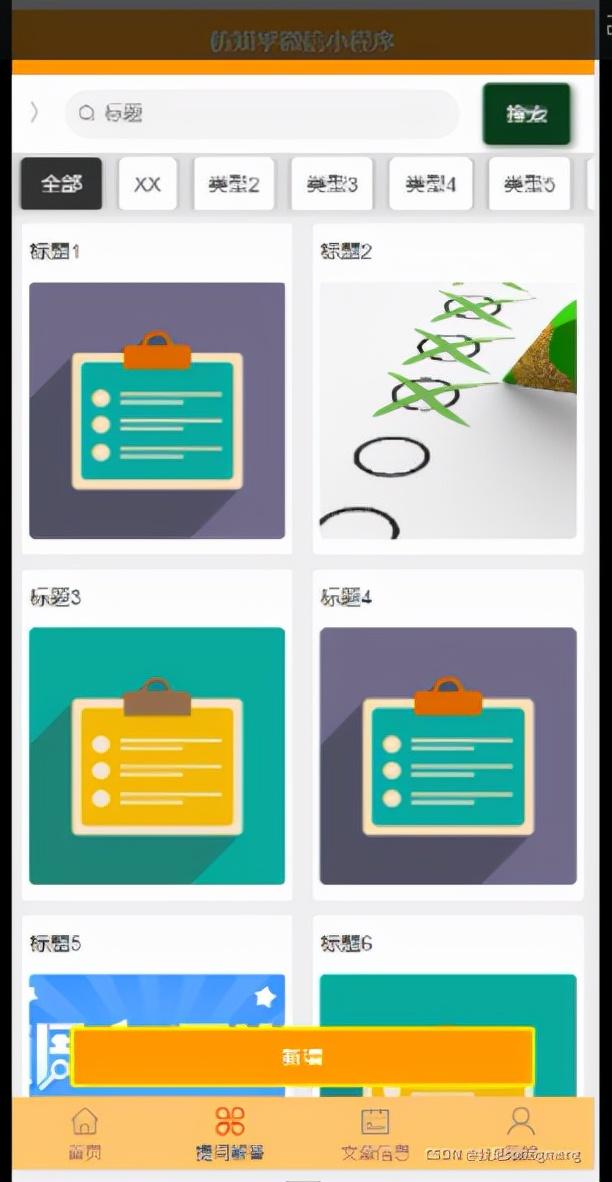
Task: Filter by 类型3 chip
Action: click(x=332, y=183)
